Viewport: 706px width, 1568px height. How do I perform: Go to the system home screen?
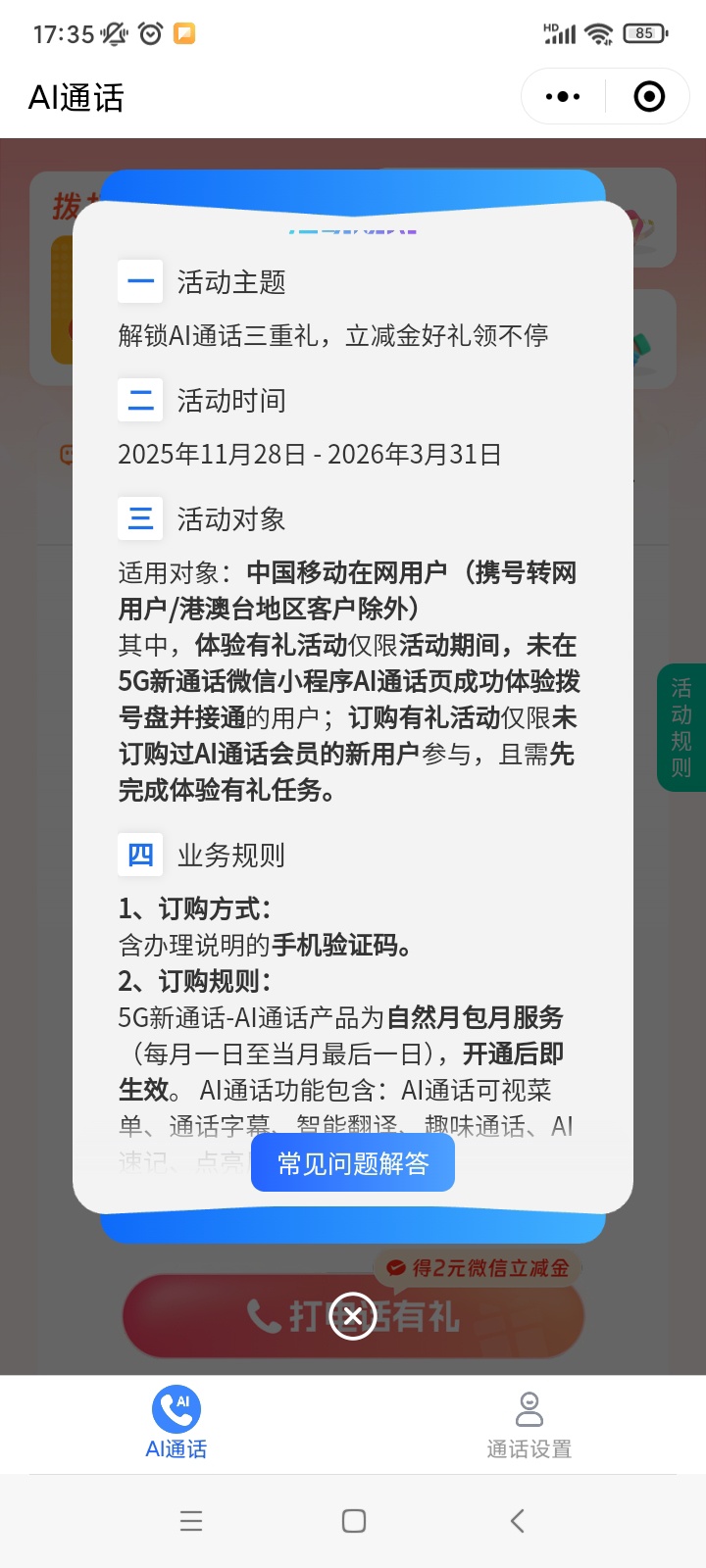[354, 1520]
